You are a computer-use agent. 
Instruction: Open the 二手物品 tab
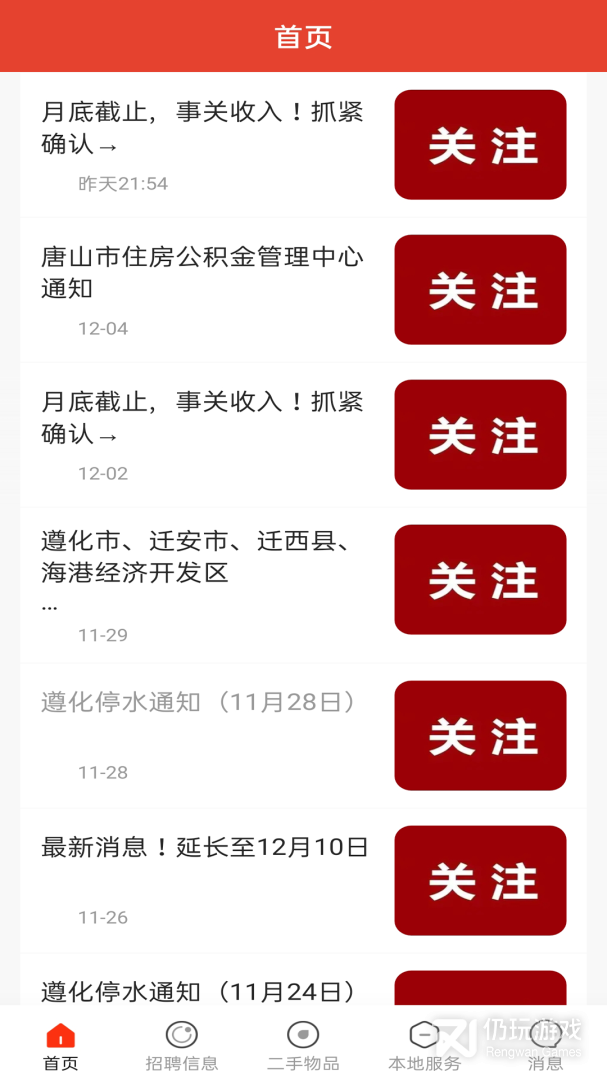[303, 1045]
